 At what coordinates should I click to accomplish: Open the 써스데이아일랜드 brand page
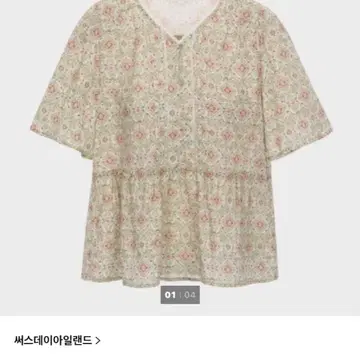[57, 340]
